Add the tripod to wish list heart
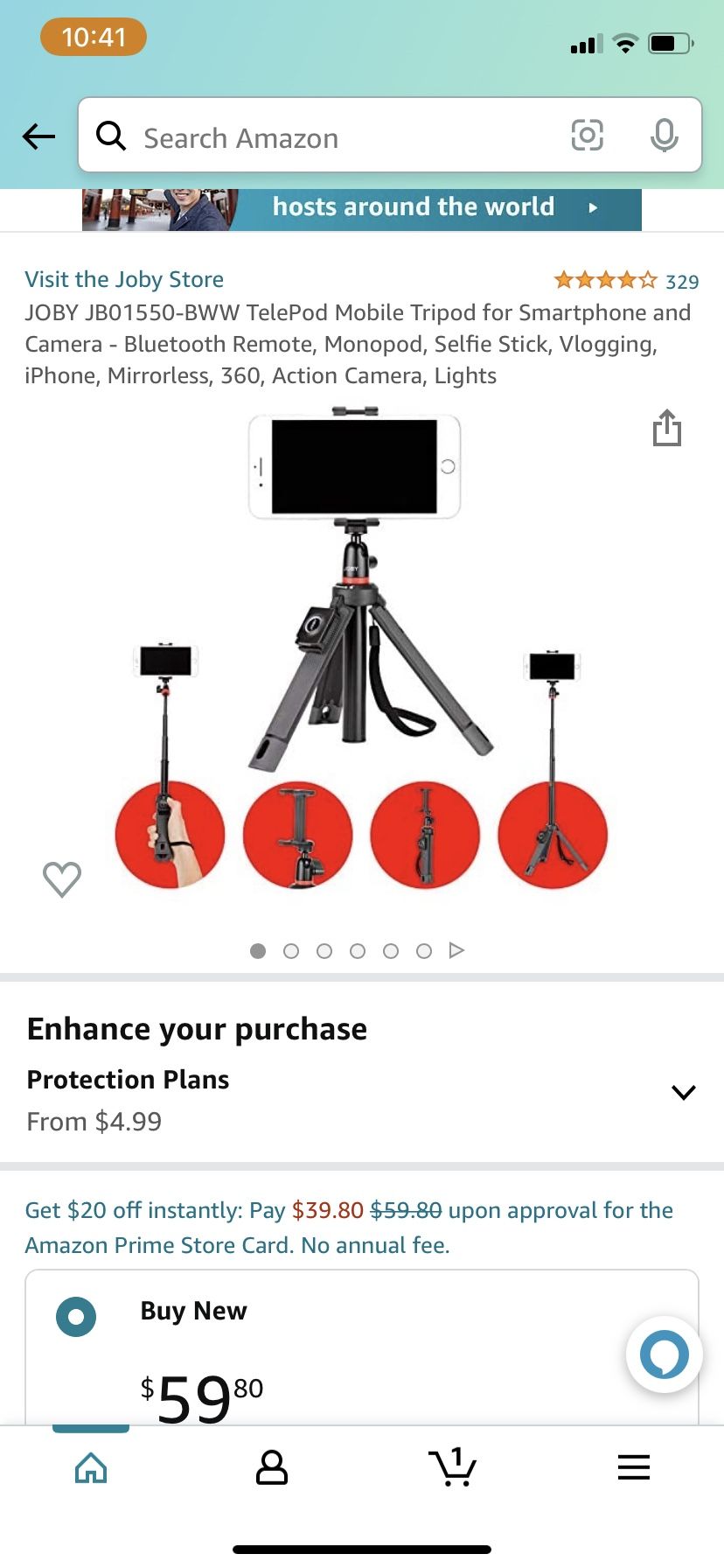This screenshot has height=1568, width=724. click(62, 878)
